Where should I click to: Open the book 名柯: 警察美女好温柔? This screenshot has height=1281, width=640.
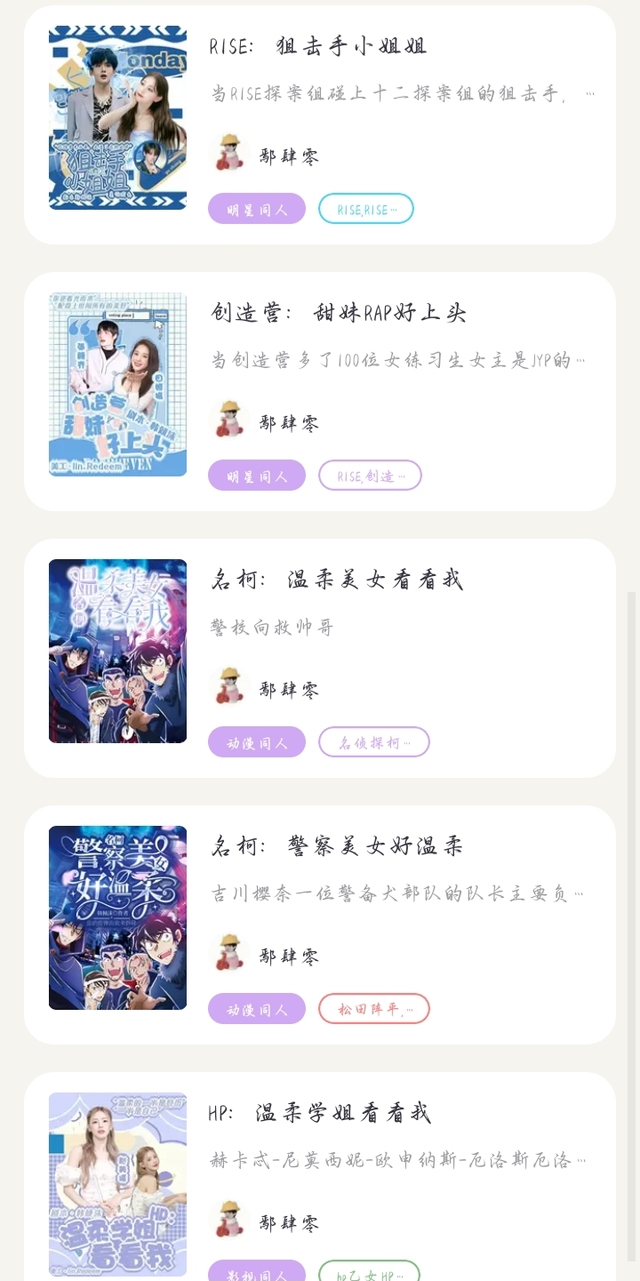tap(336, 847)
